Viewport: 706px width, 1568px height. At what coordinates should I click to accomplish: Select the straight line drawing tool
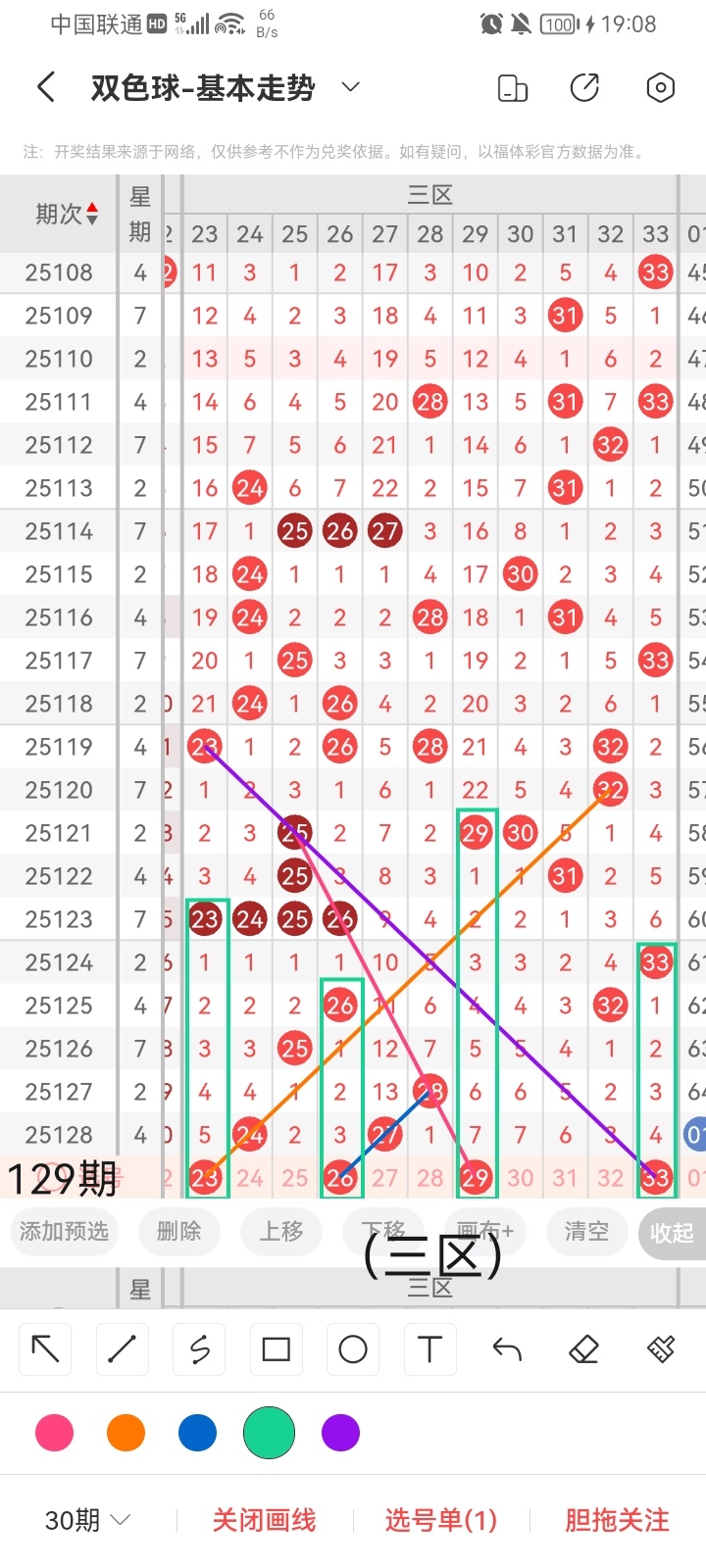pos(123,1349)
